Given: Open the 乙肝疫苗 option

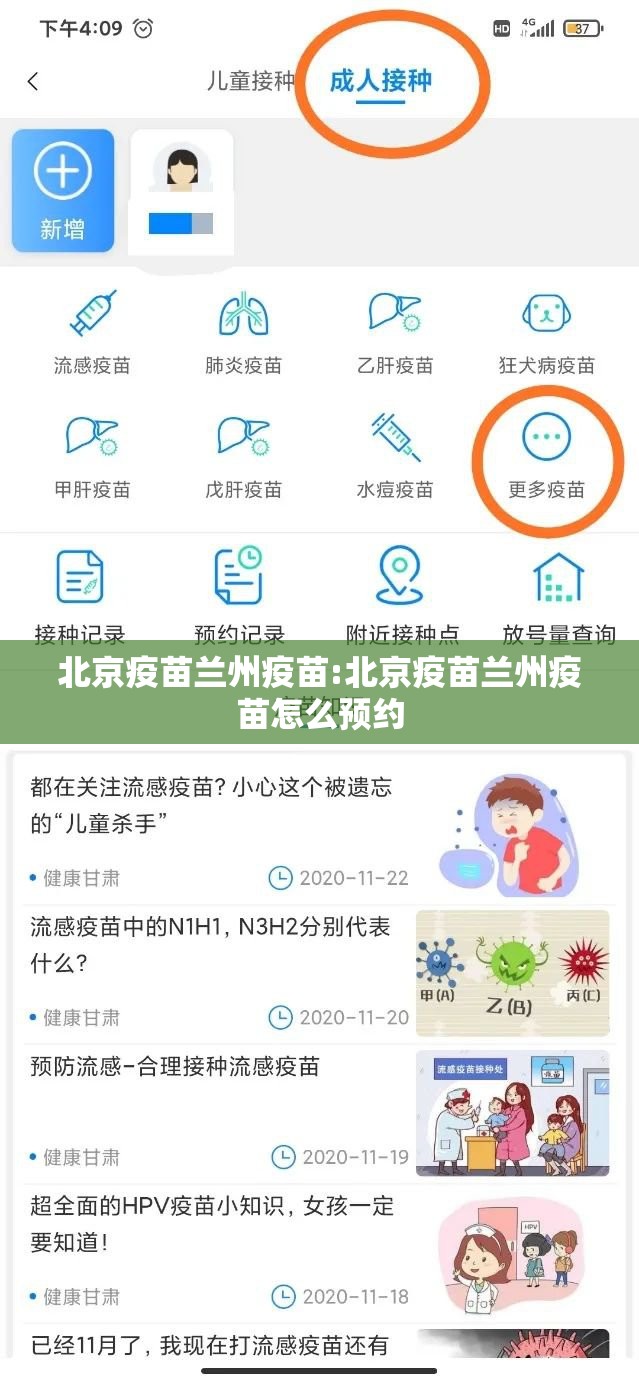Looking at the screenshot, I should [x=395, y=332].
